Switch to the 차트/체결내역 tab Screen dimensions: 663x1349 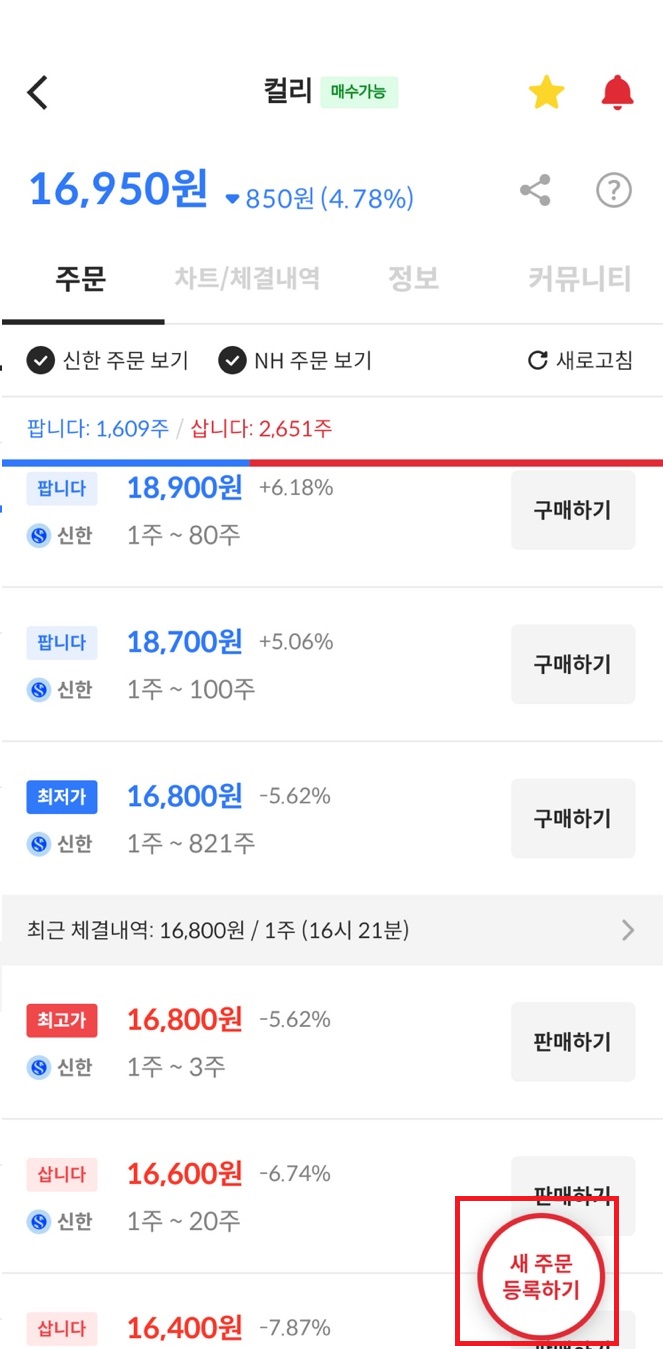point(247,278)
